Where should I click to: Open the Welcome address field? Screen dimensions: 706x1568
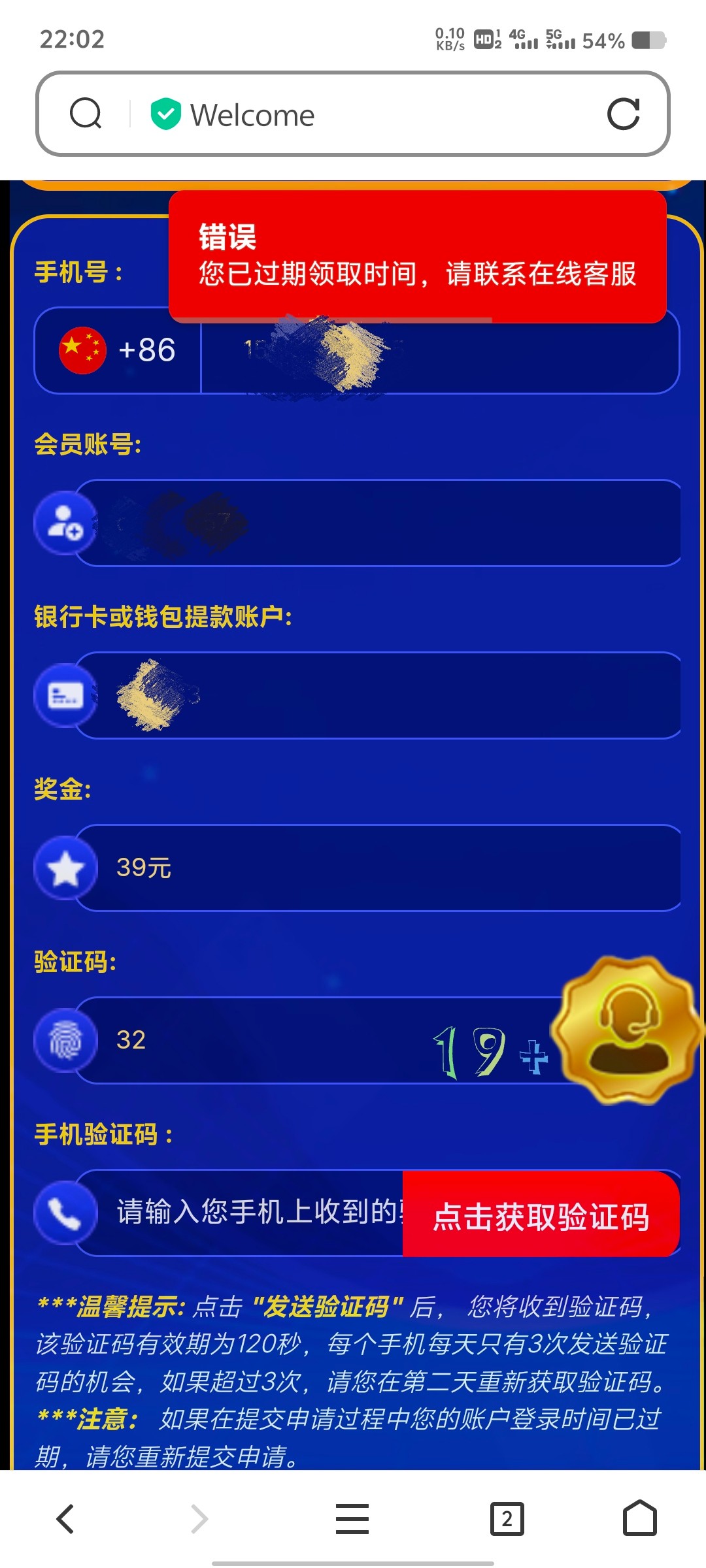coord(366,115)
